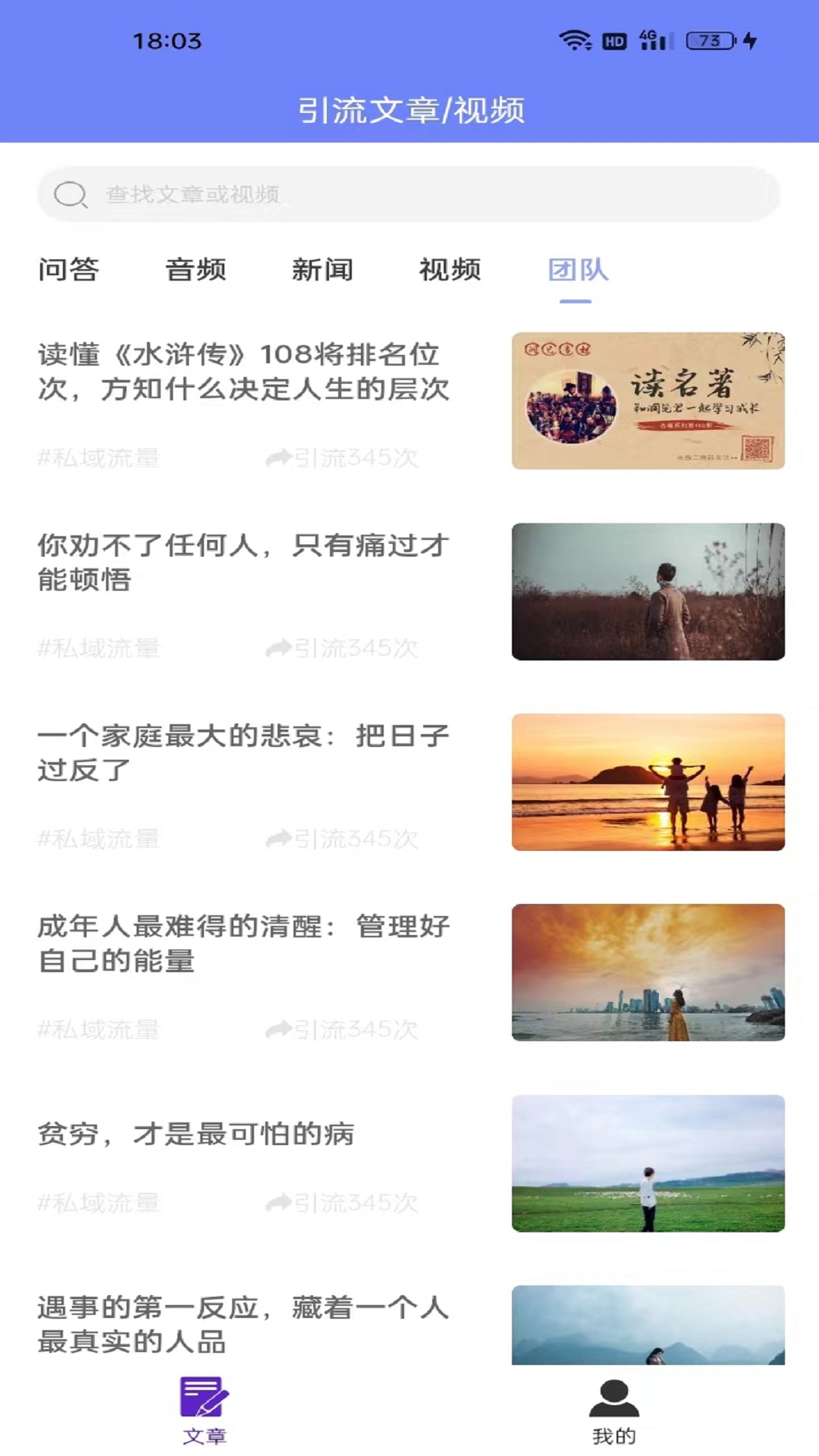Click the green field thumbnail beside 贫穷 article
The height and width of the screenshot is (1456, 819).
click(648, 1163)
